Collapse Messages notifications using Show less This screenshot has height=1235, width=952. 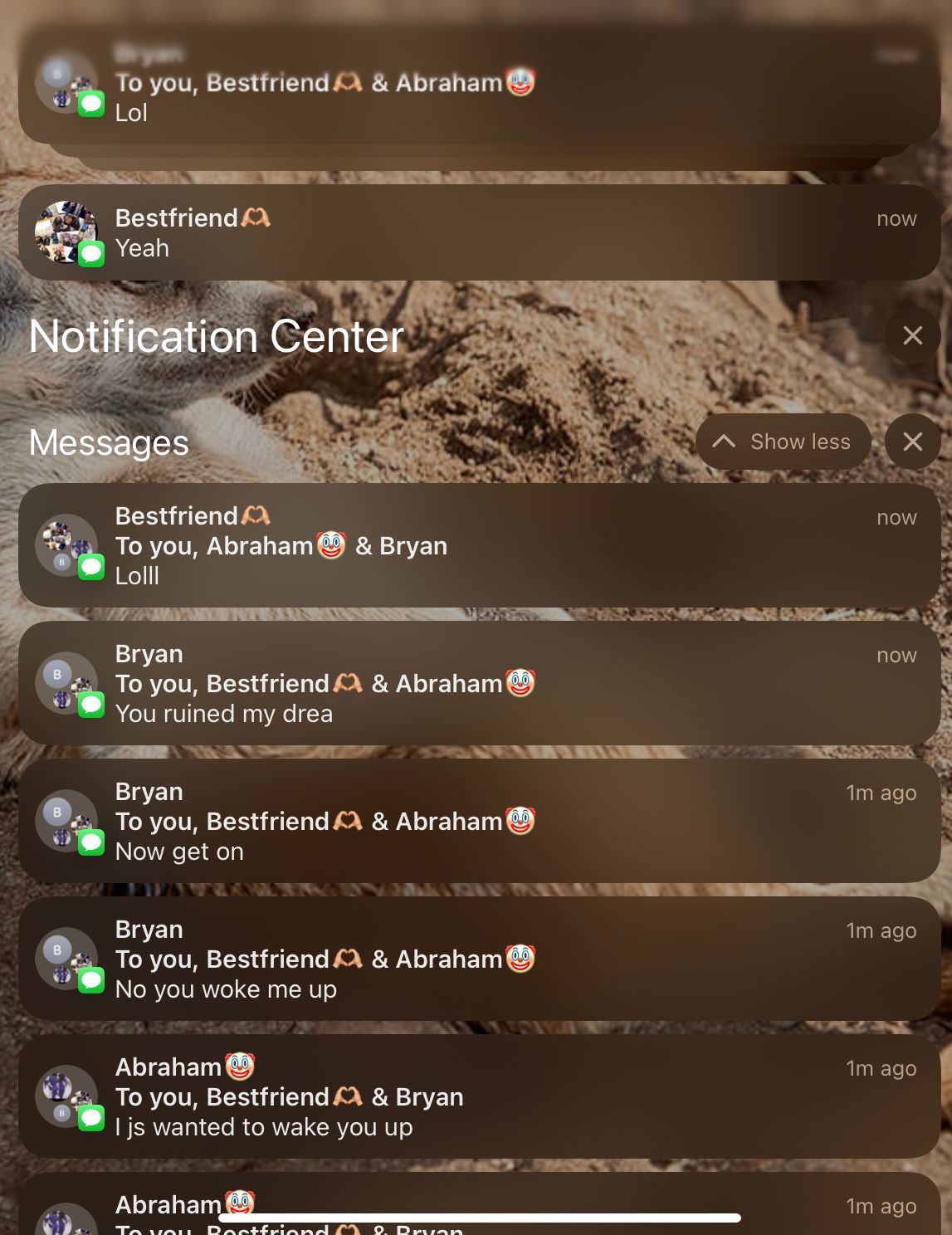783,442
